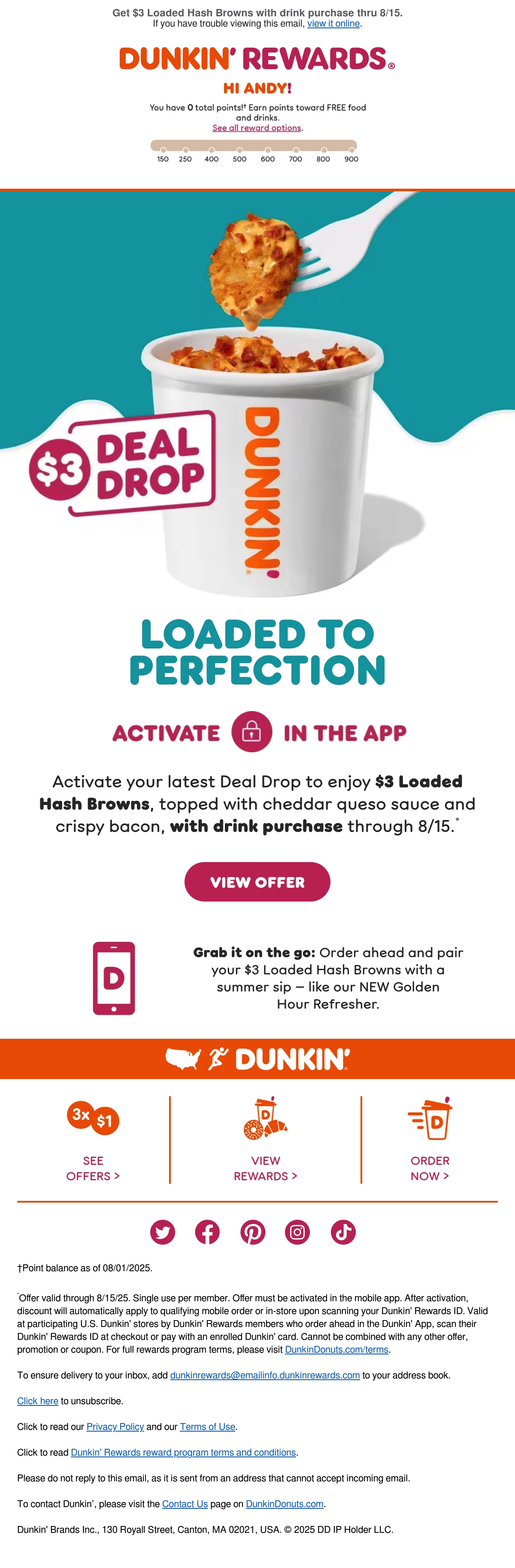Tap the dunkinrewards email address link
Viewport: 515px width, 1568px height.
click(265, 1375)
